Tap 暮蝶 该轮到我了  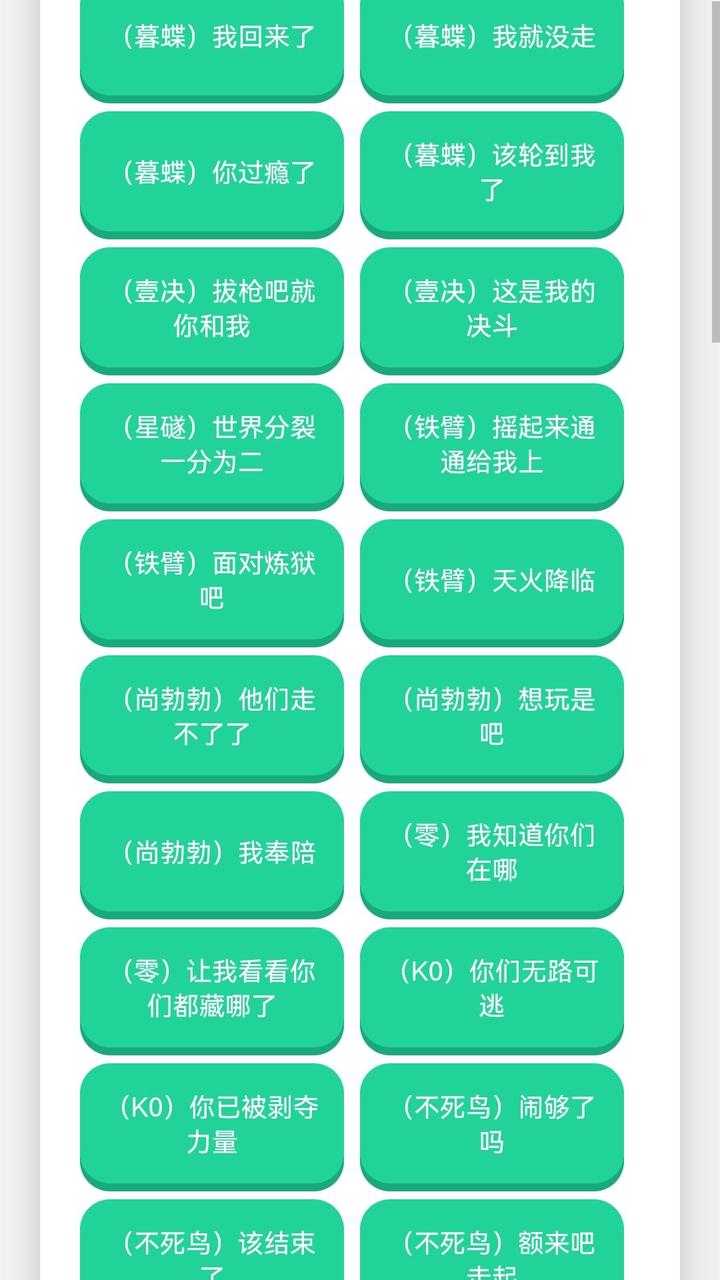tap(491, 172)
